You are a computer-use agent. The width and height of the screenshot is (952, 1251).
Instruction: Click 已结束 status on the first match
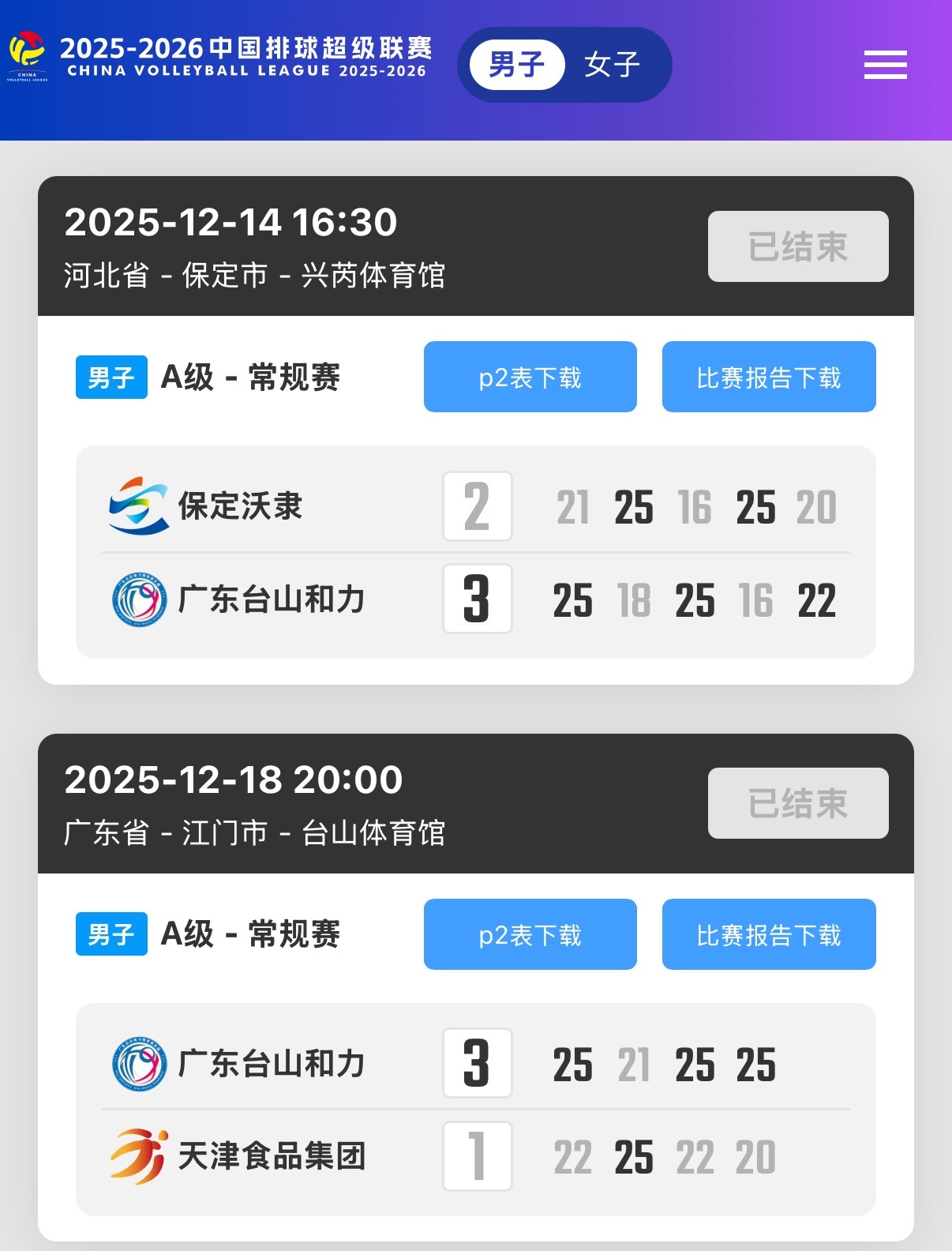(x=797, y=246)
